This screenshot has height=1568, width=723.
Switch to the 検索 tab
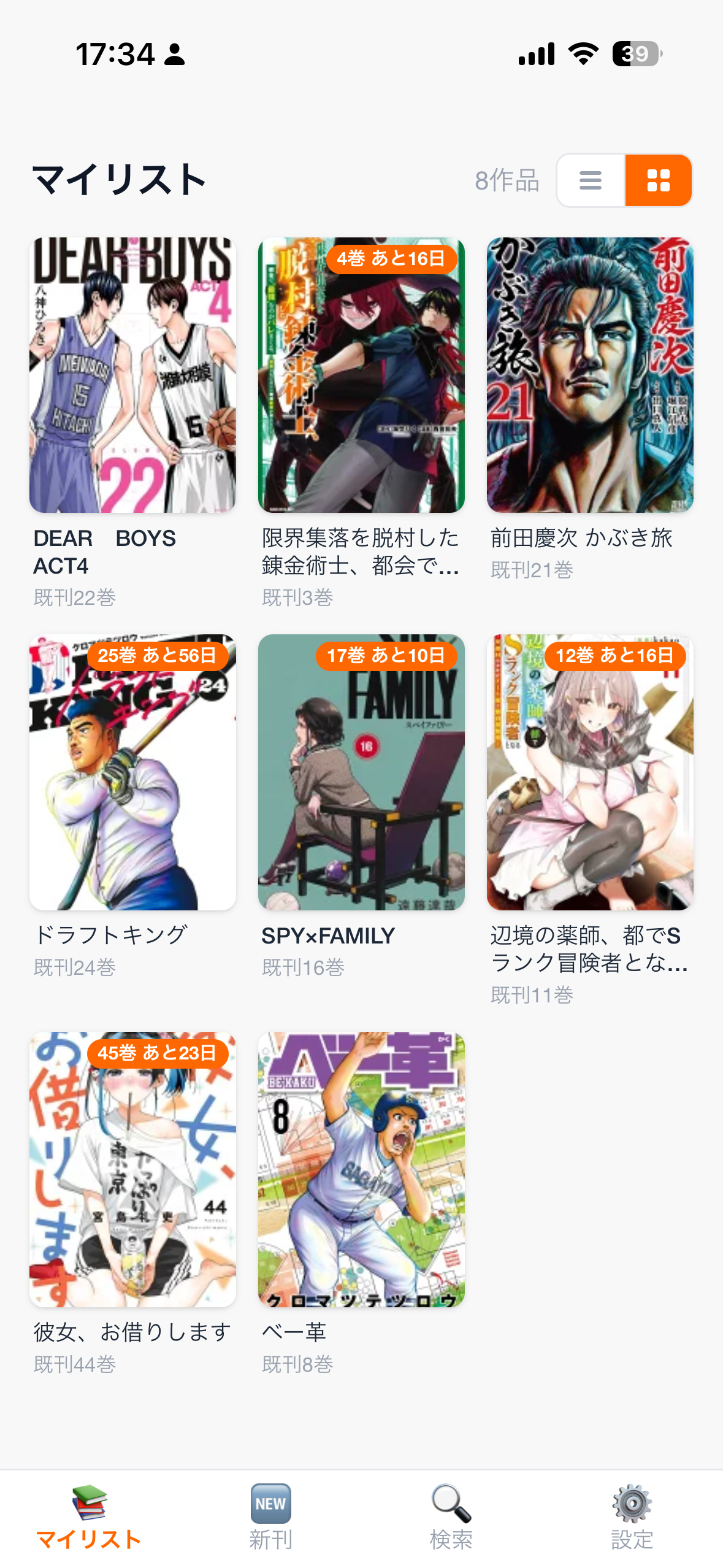(451, 1516)
